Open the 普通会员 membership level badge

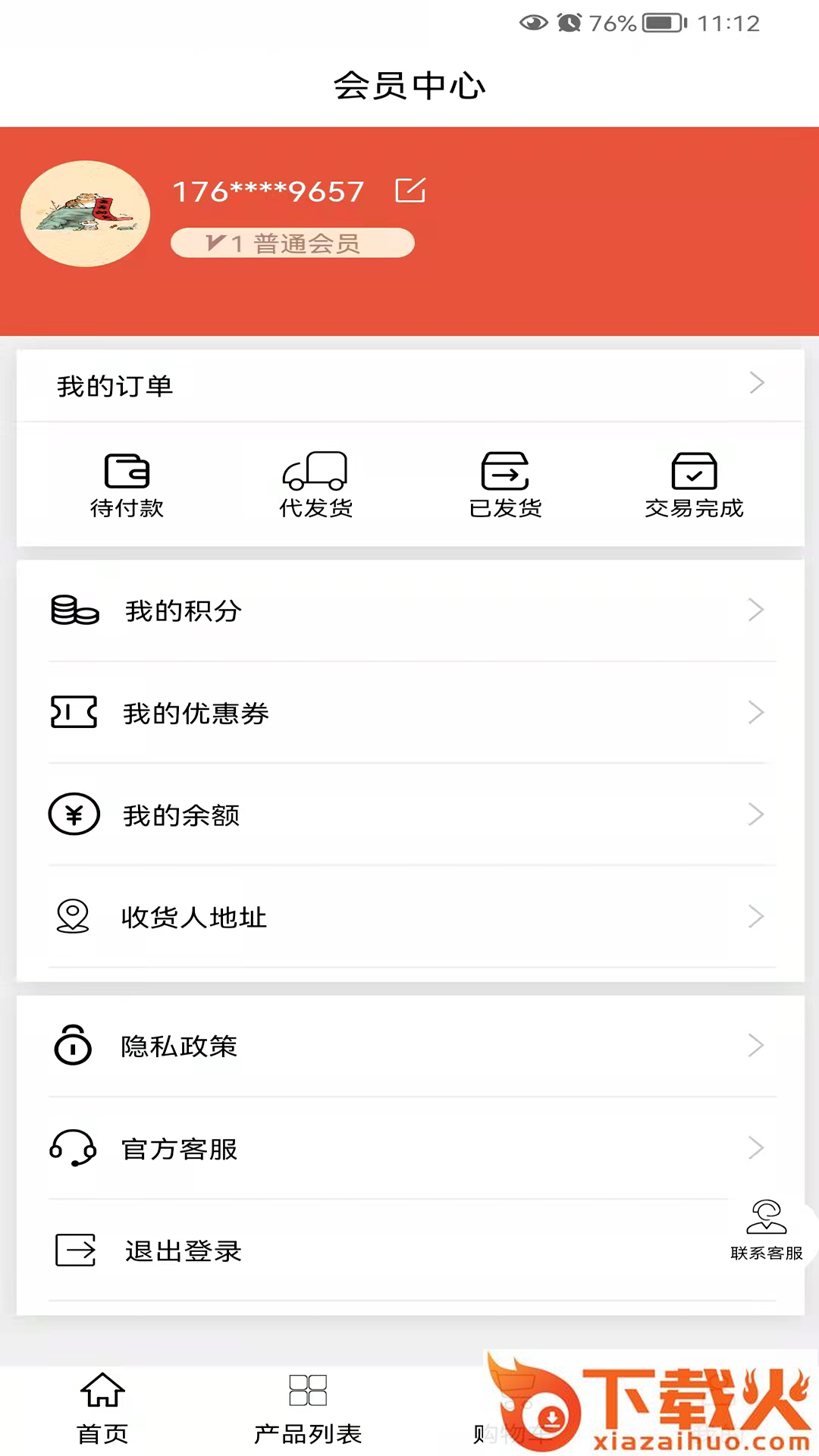293,243
